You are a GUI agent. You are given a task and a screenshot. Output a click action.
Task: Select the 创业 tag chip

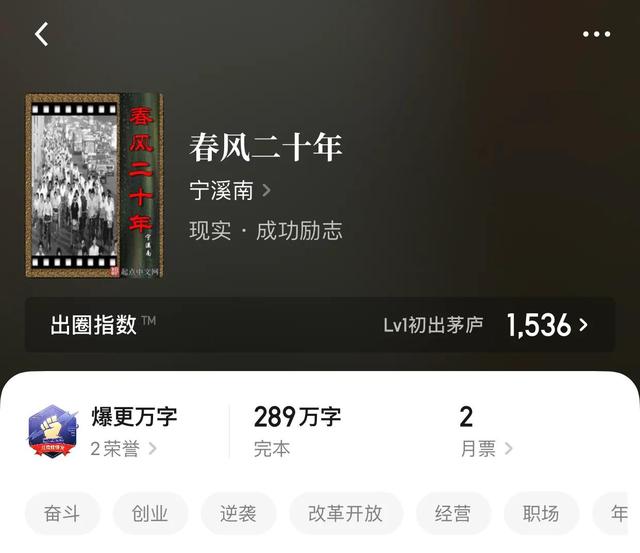click(150, 514)
